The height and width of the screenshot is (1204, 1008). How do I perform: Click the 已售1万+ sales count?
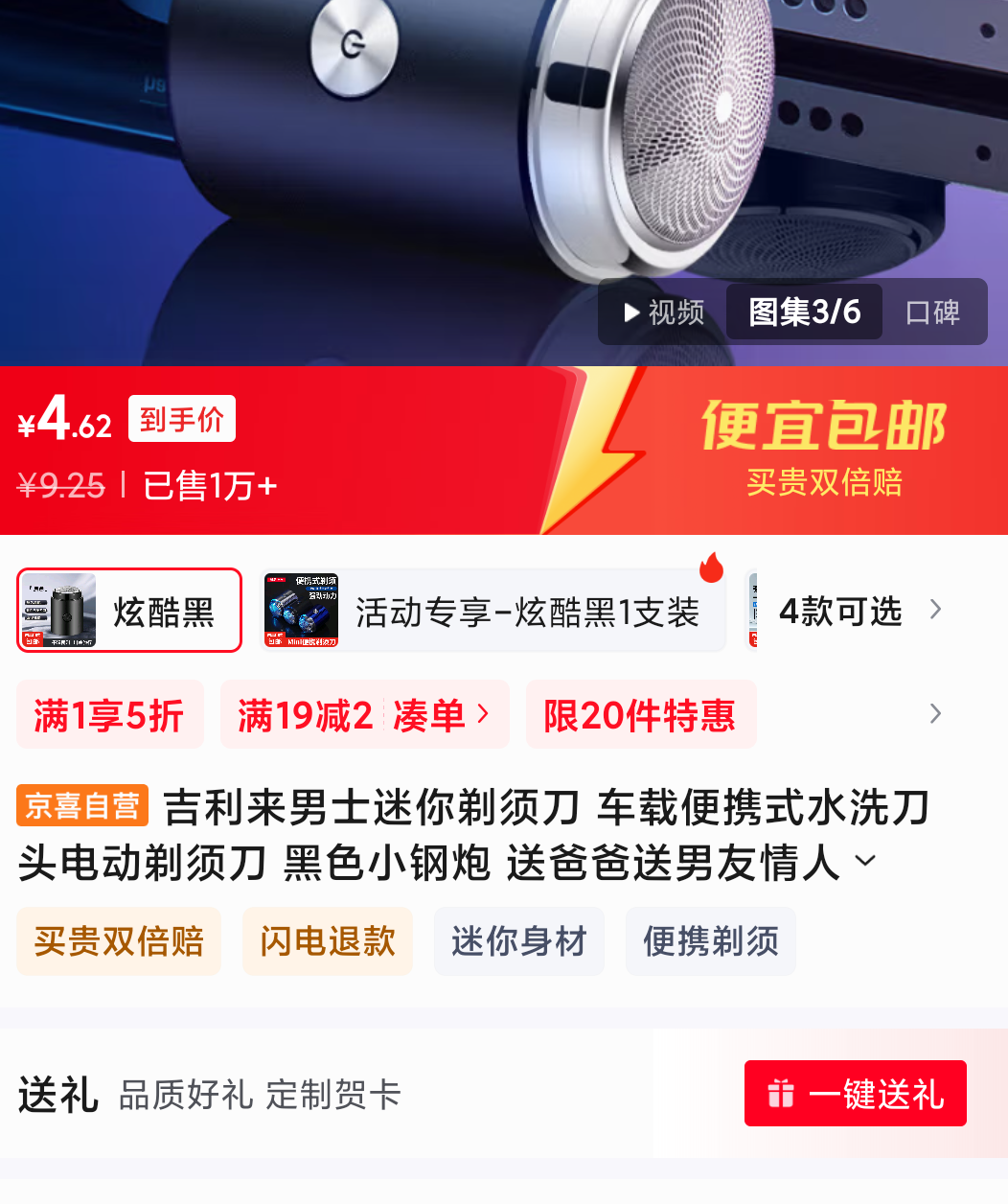pyautogui.click(x=209, y=486)
